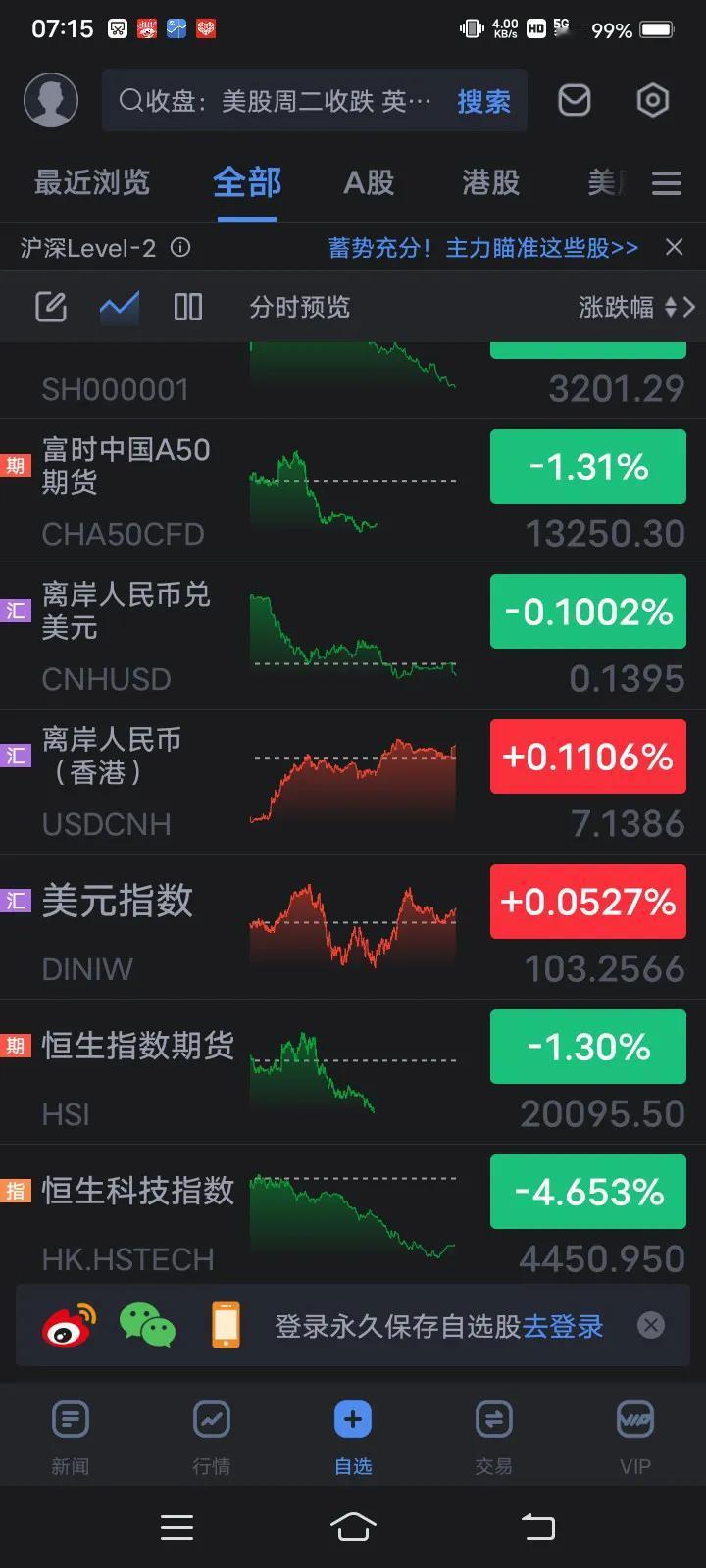Go to the 交易 tab
This screenshot has height=1568, width=706.
[493, 1438]
